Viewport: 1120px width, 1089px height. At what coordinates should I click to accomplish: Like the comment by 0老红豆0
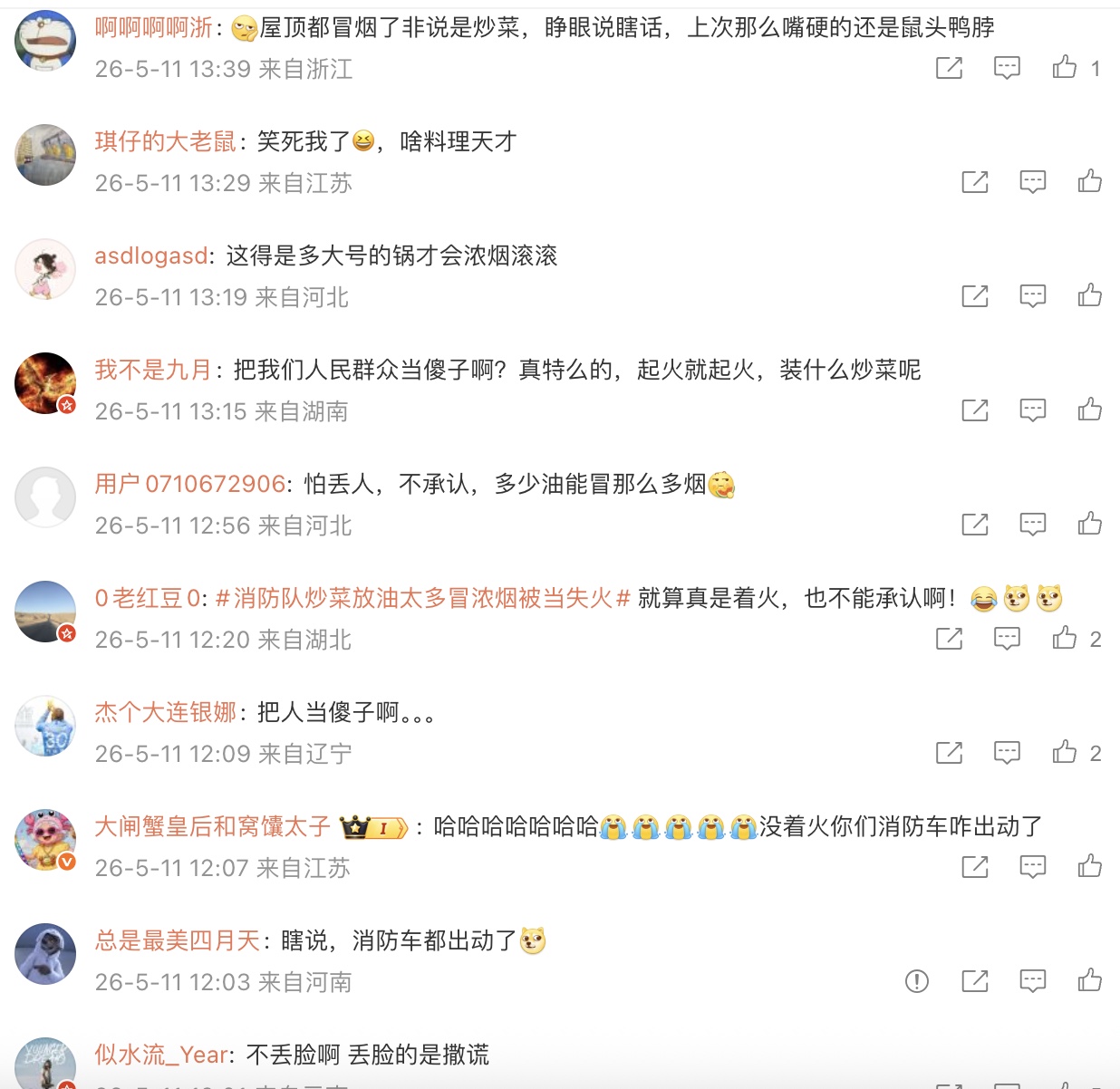(1065, 639)
